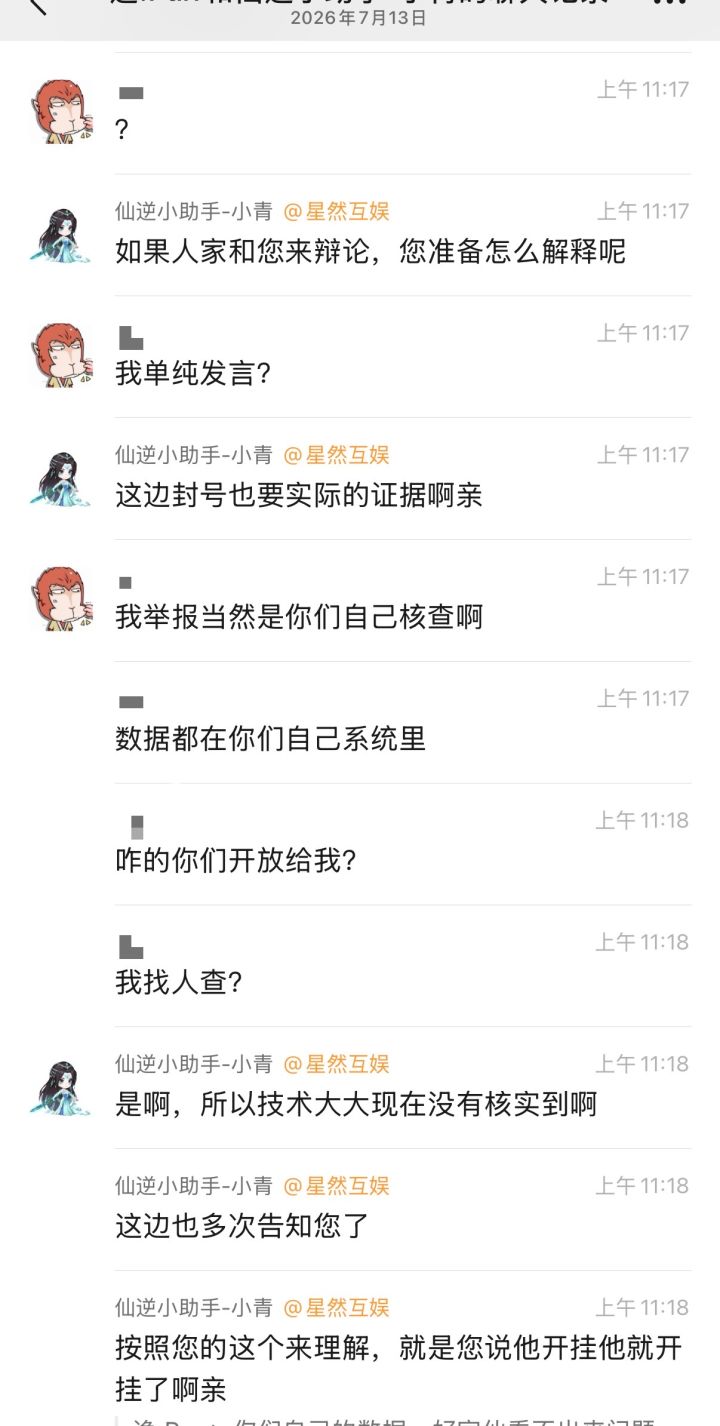Open the overflow menu in the header
720x1426 pixels.
(669, 3)
